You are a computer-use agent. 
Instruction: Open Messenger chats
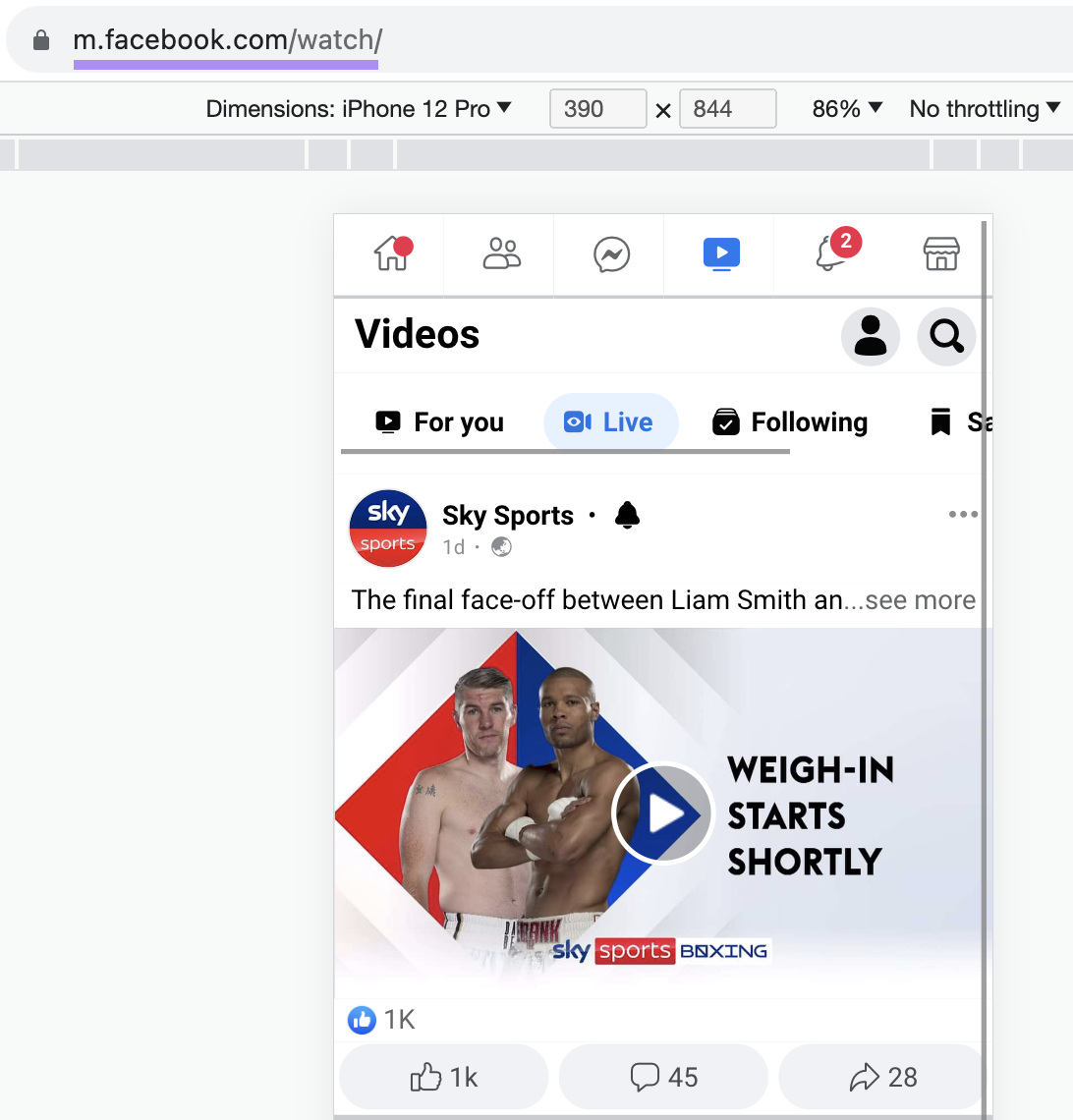pyautogui.click(x=611, y=255)
